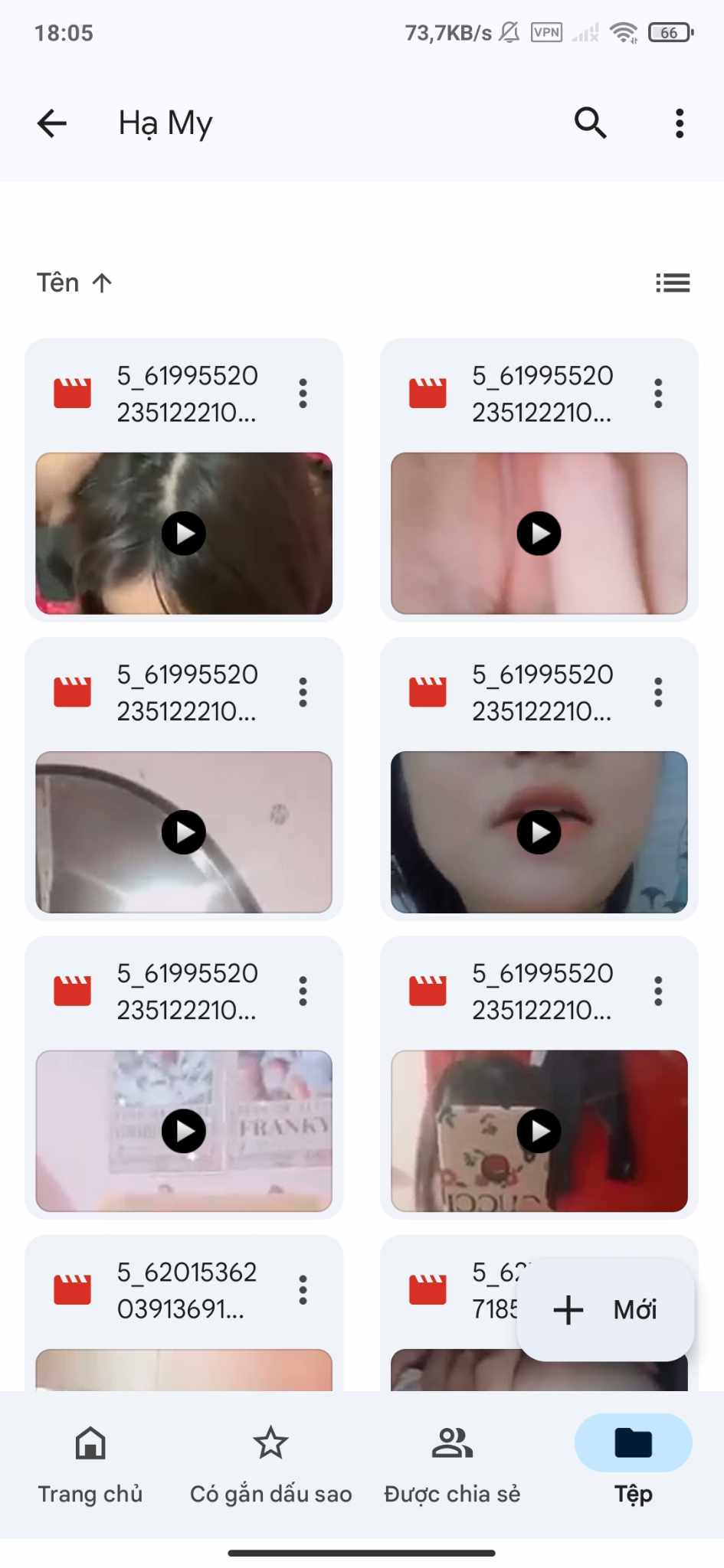Show more options for file 5_62015362
Viewport: 724px width, 1568px height.
pyautogui.click(x=303, y=1290)
